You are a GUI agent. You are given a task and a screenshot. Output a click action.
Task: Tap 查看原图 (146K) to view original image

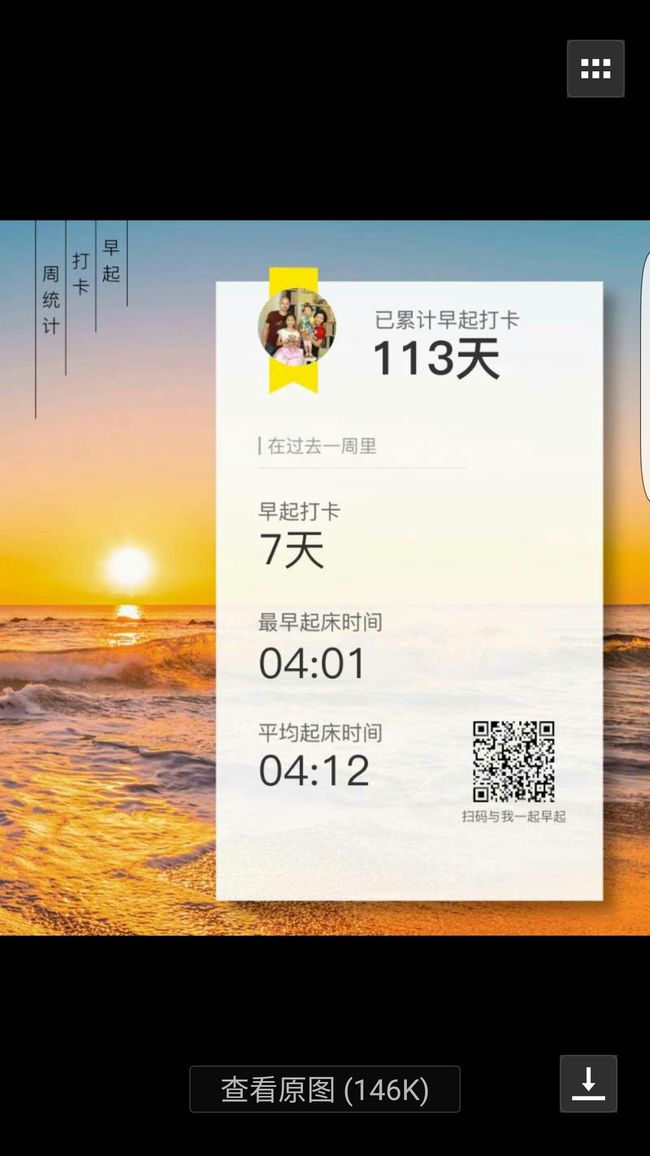[325, 1089]
